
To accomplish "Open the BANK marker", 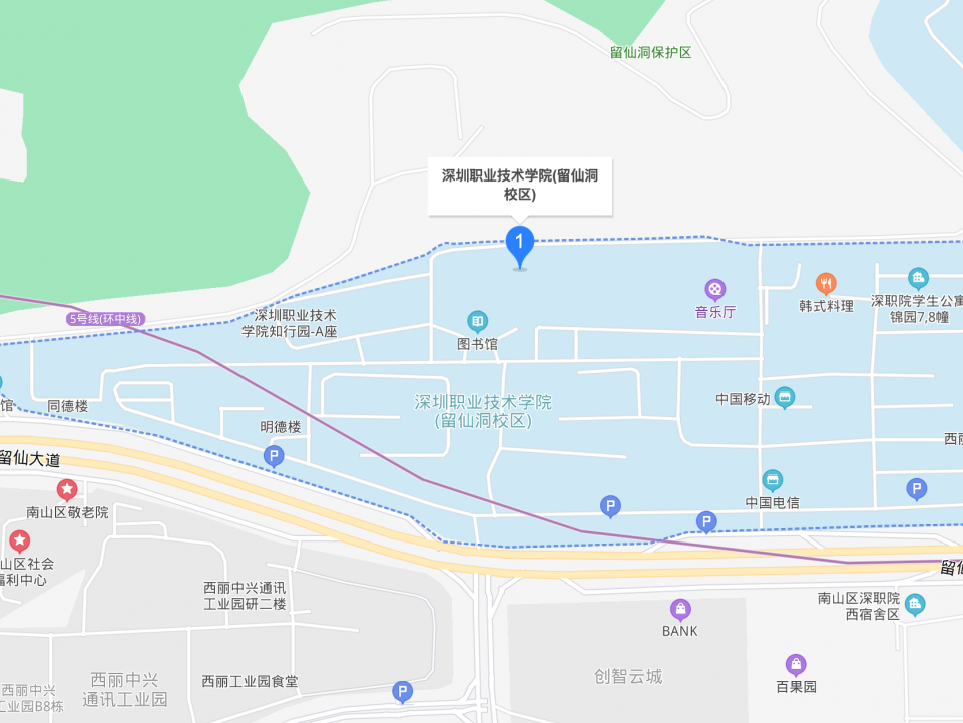I will tap(680, 609).
